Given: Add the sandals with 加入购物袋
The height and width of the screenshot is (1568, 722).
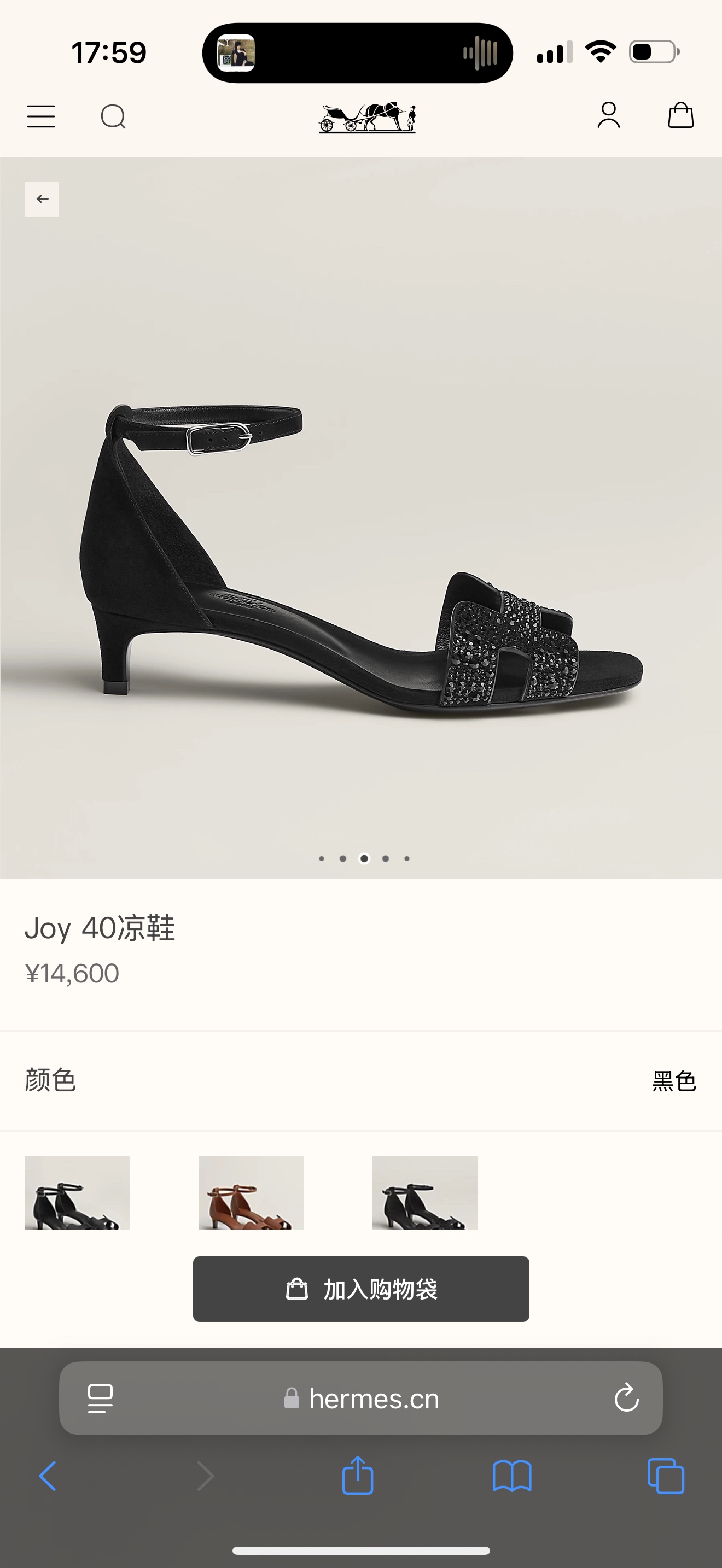Looking at the screenshot, I should click(x=361, y=1289).
